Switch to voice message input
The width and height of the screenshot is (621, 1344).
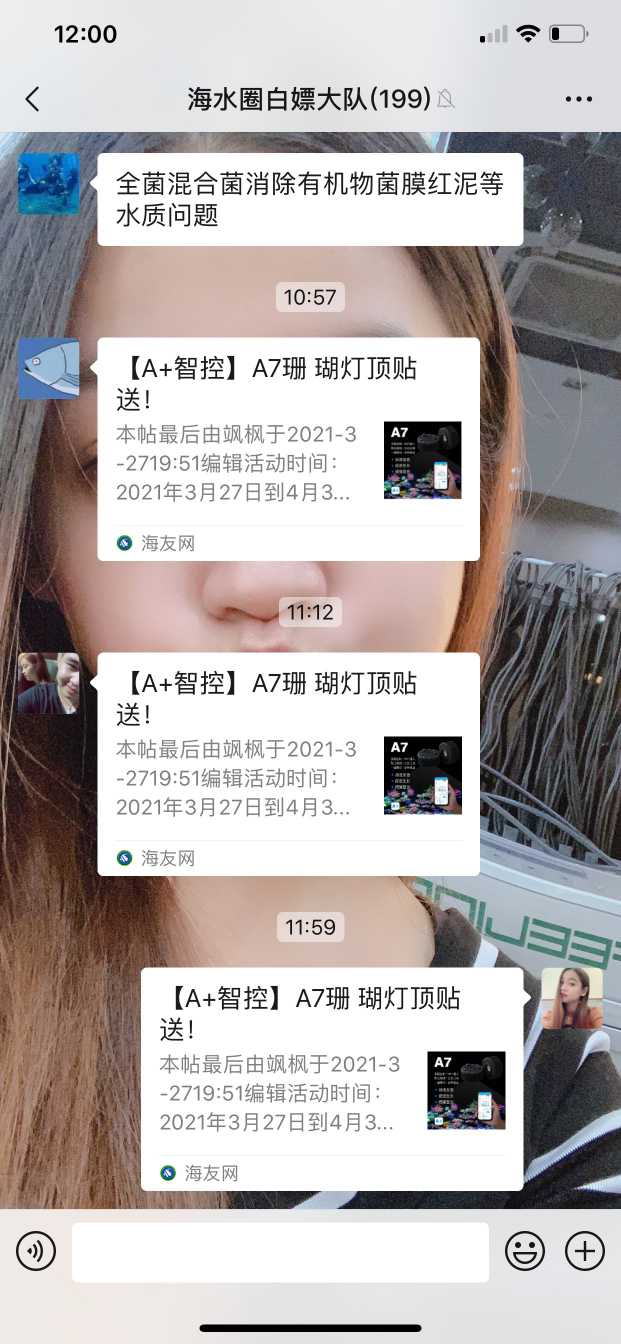pyautogui.click(x=36, y=1251)
